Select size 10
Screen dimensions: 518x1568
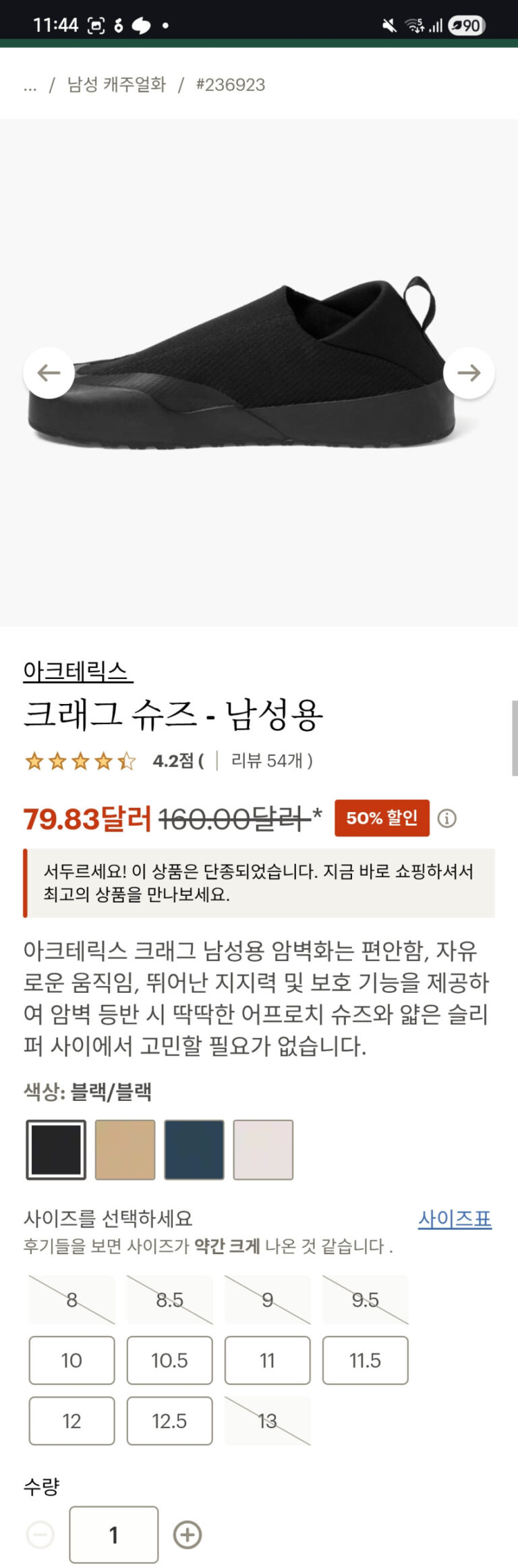(71, 1360)
